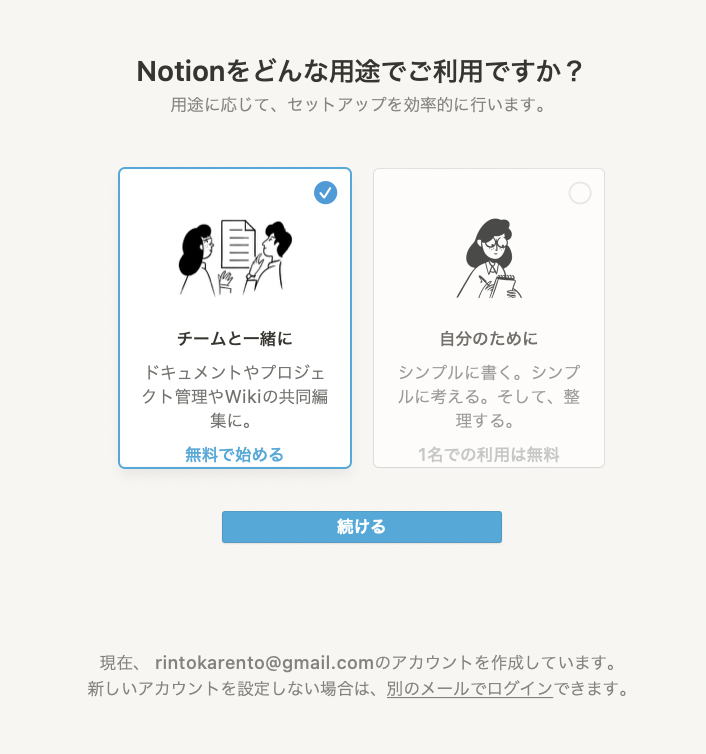Screen dimensions: 706x754
Task: Tap the 続ける button
Action: point(361,527)
